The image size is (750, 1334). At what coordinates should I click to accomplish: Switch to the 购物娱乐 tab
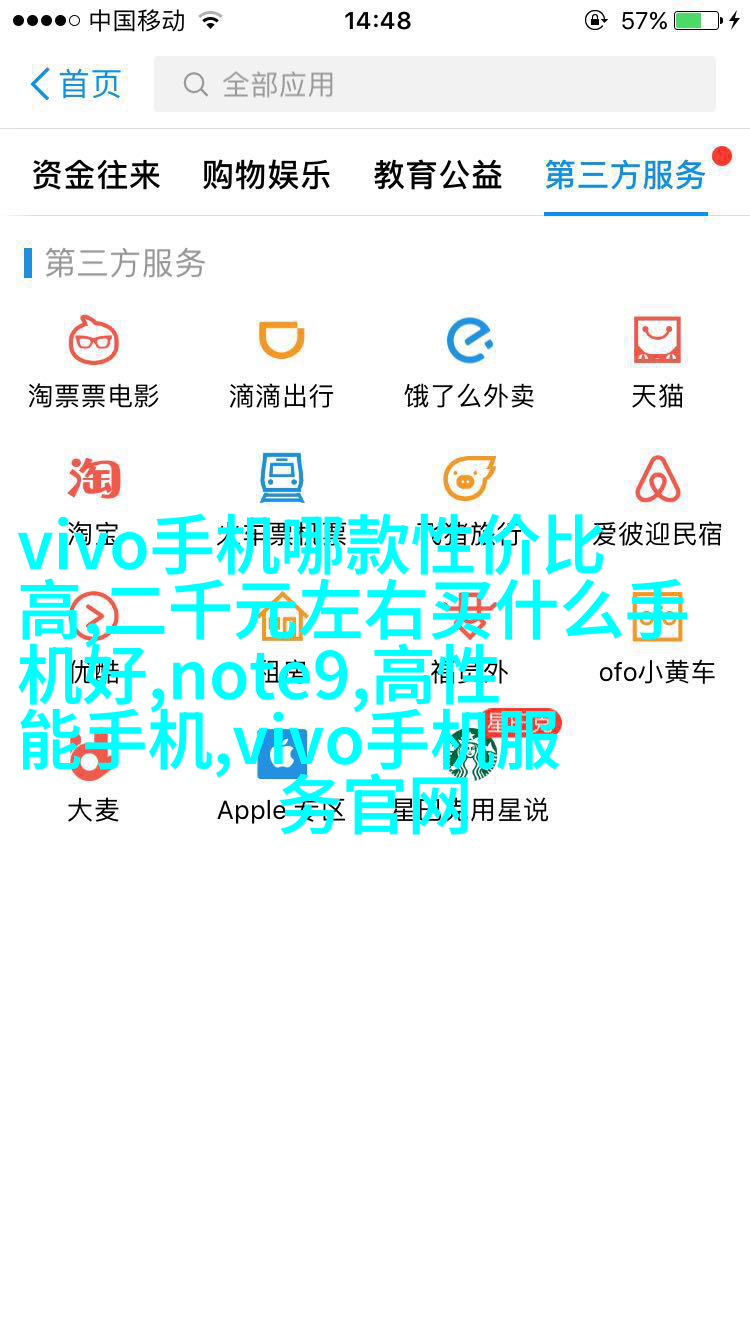(266, 175)
